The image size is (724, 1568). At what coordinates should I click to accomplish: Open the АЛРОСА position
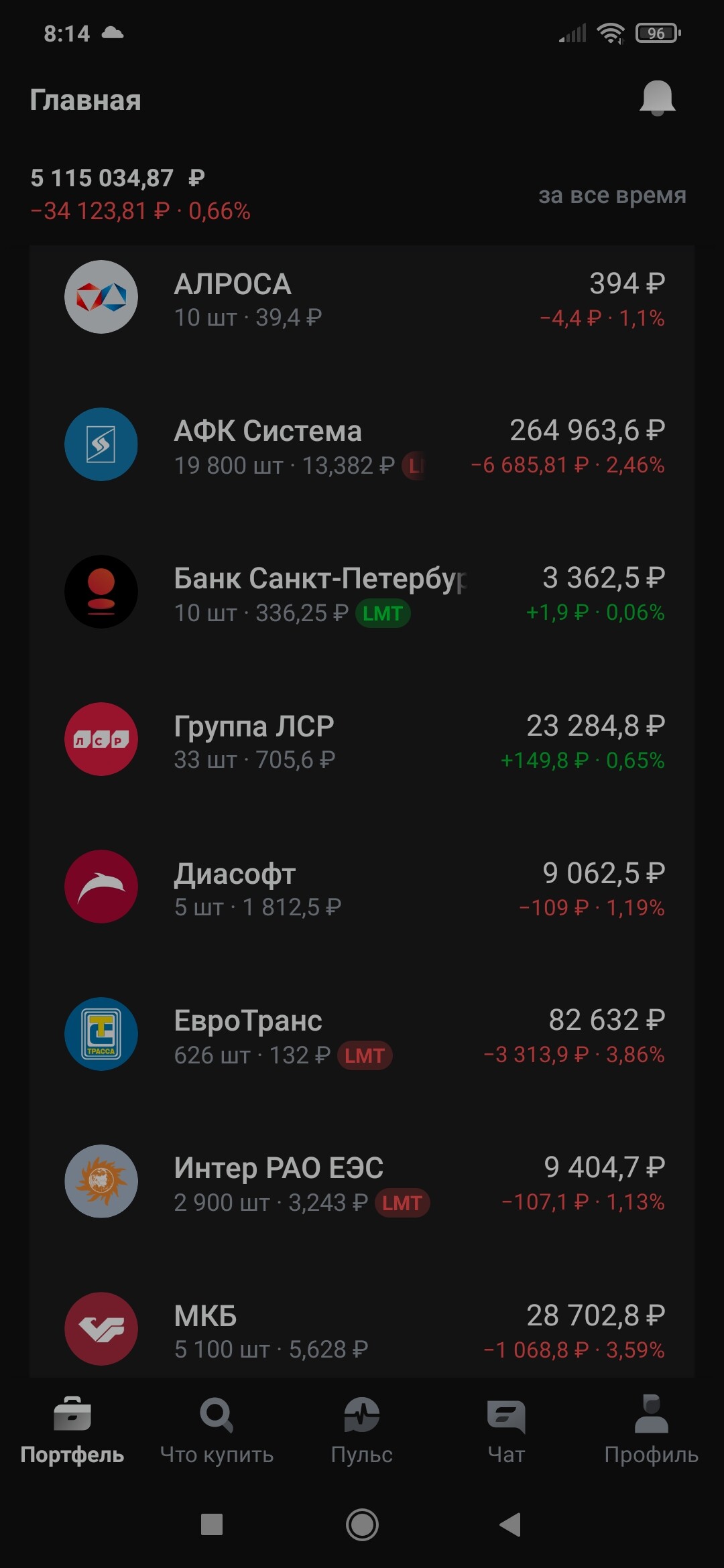tap(362, 298)
